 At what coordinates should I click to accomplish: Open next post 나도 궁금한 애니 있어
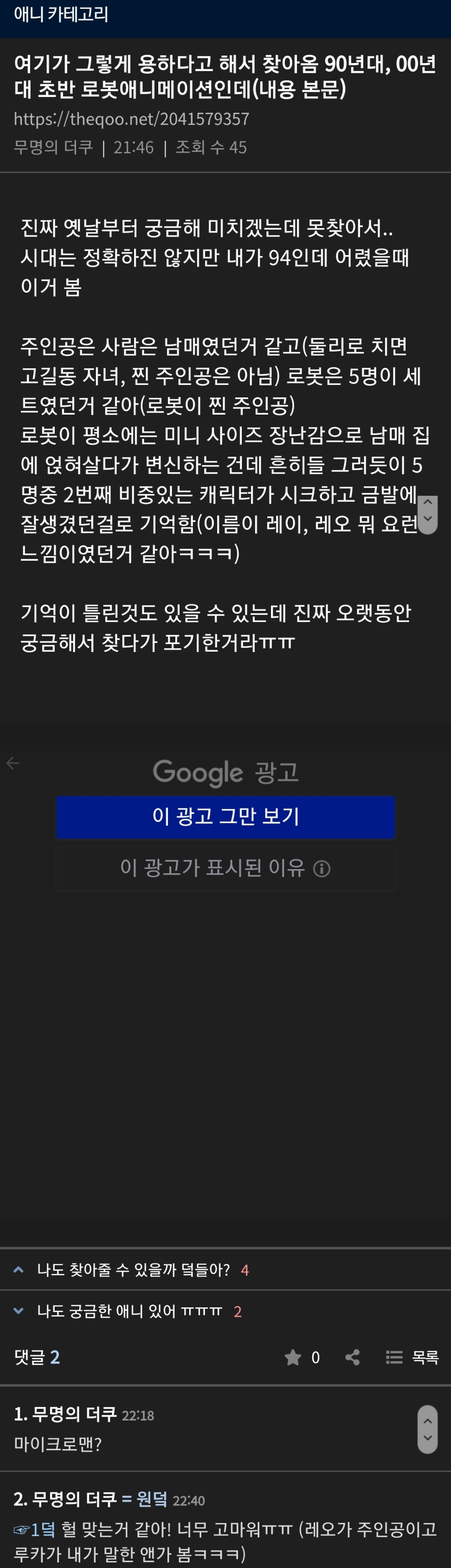click(x=129, y=1311)
